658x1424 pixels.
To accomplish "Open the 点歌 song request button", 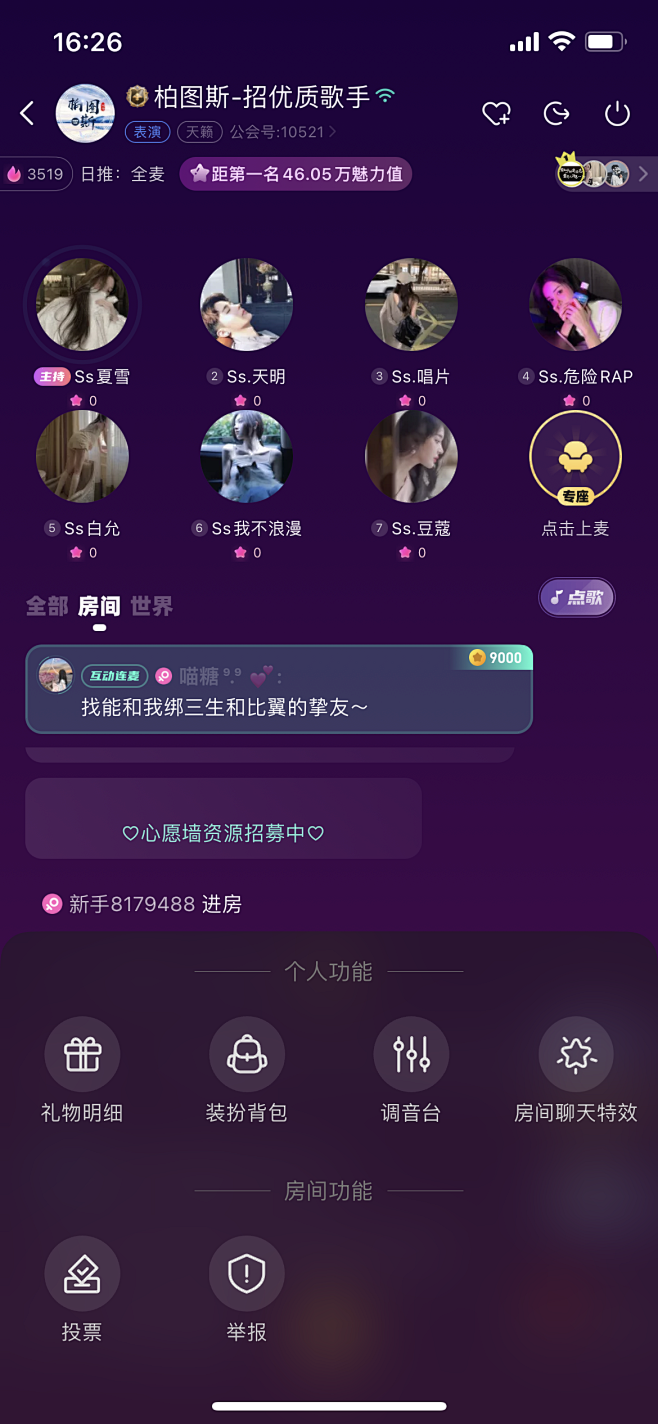I will tap(577, 598).
